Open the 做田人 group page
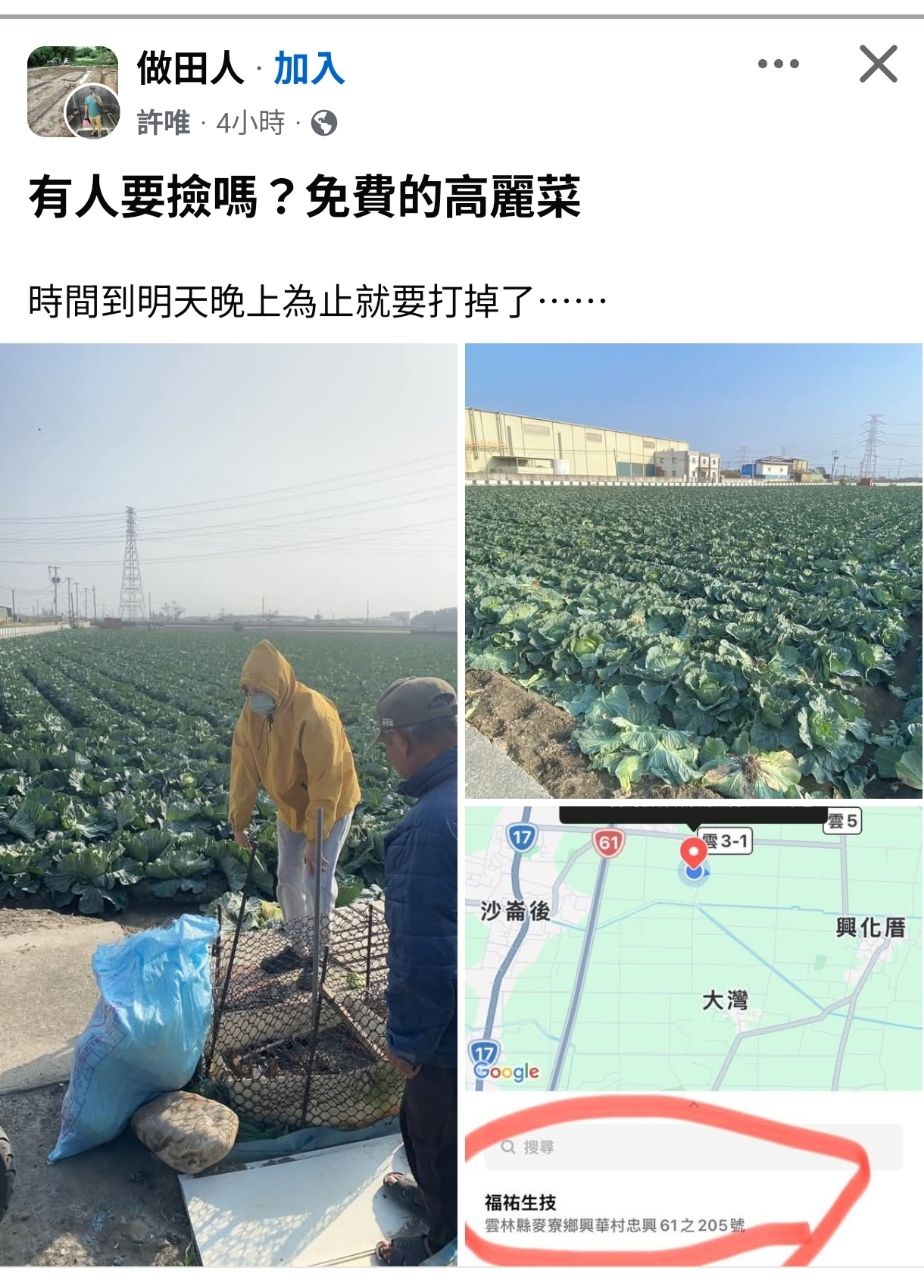 [x=190, y=68]
